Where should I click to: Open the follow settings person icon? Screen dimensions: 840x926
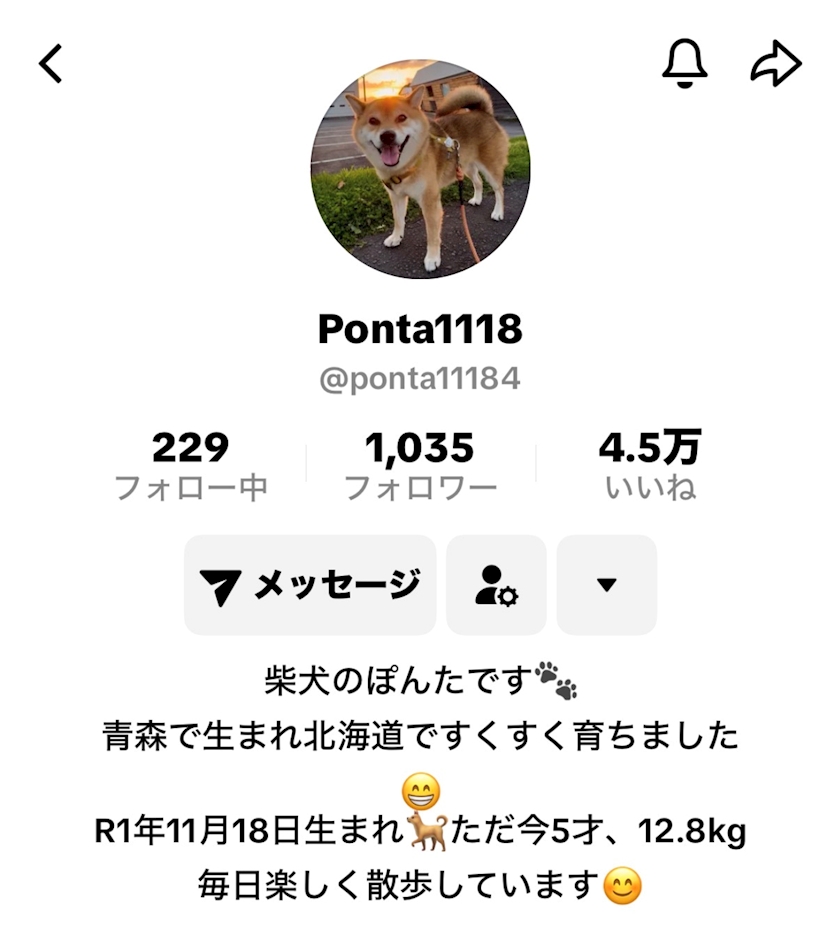[x=496, y=585]
